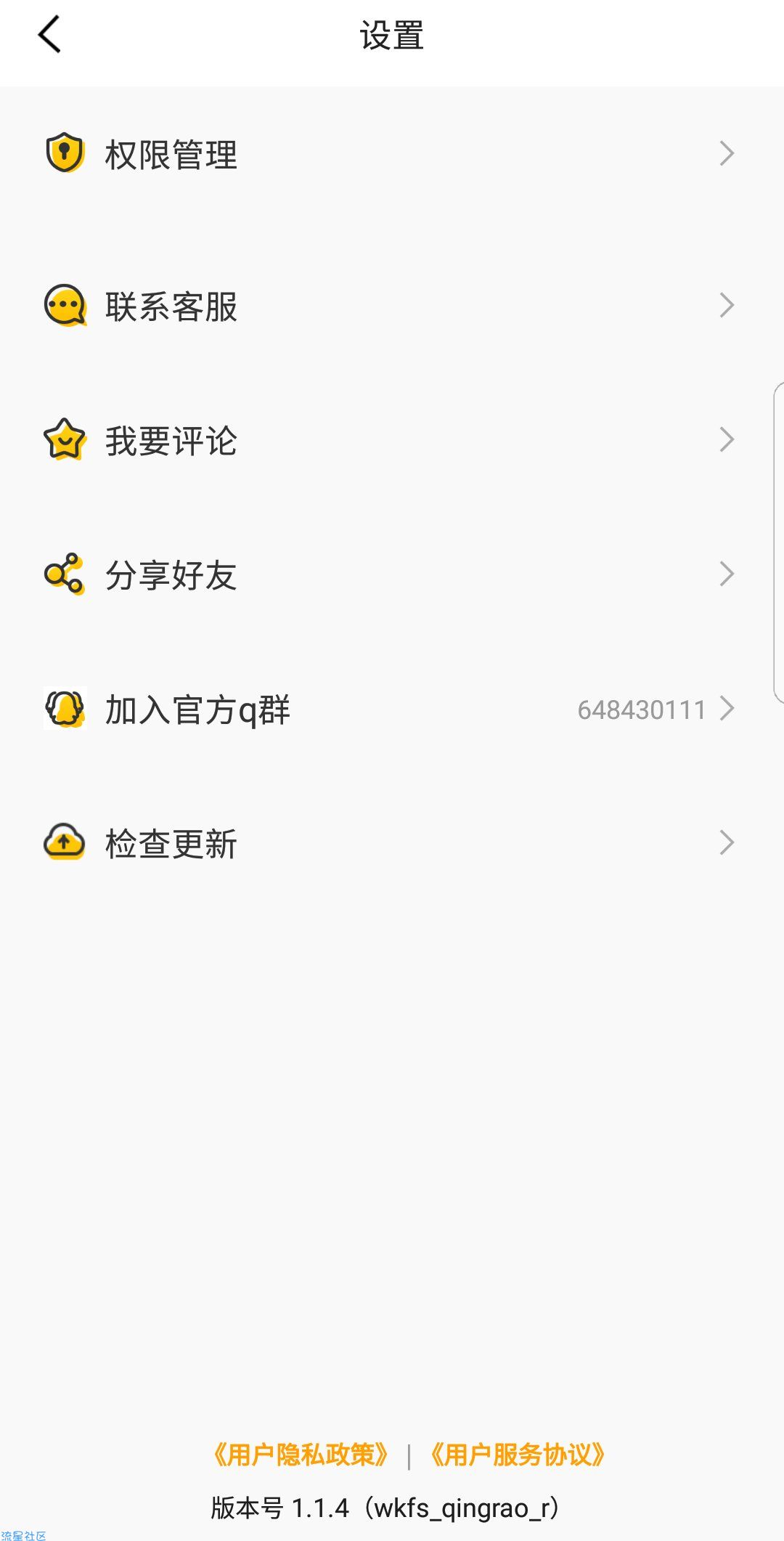Tap 分享好友 to share with friends

pos(392,574)
